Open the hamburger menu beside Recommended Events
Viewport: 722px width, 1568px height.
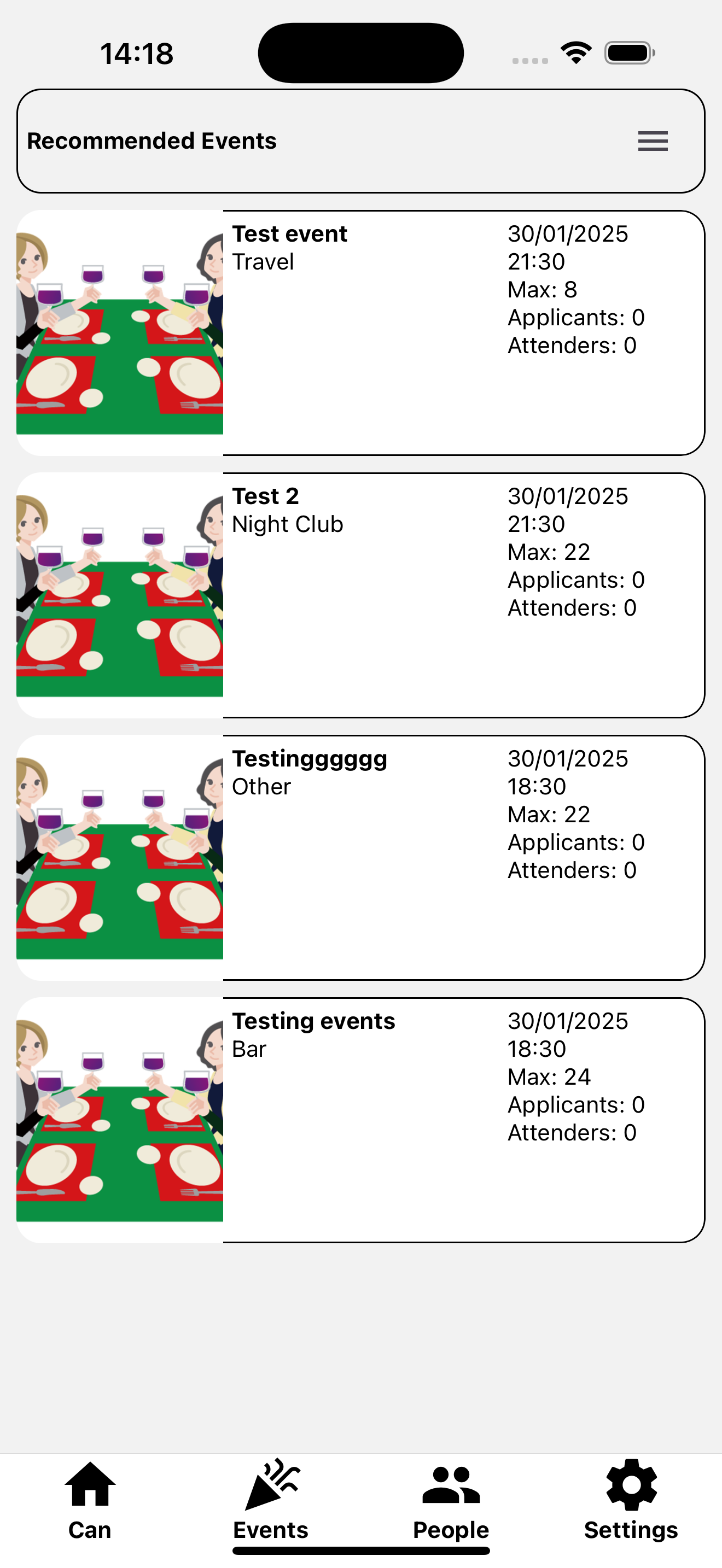tap(653, 141)
